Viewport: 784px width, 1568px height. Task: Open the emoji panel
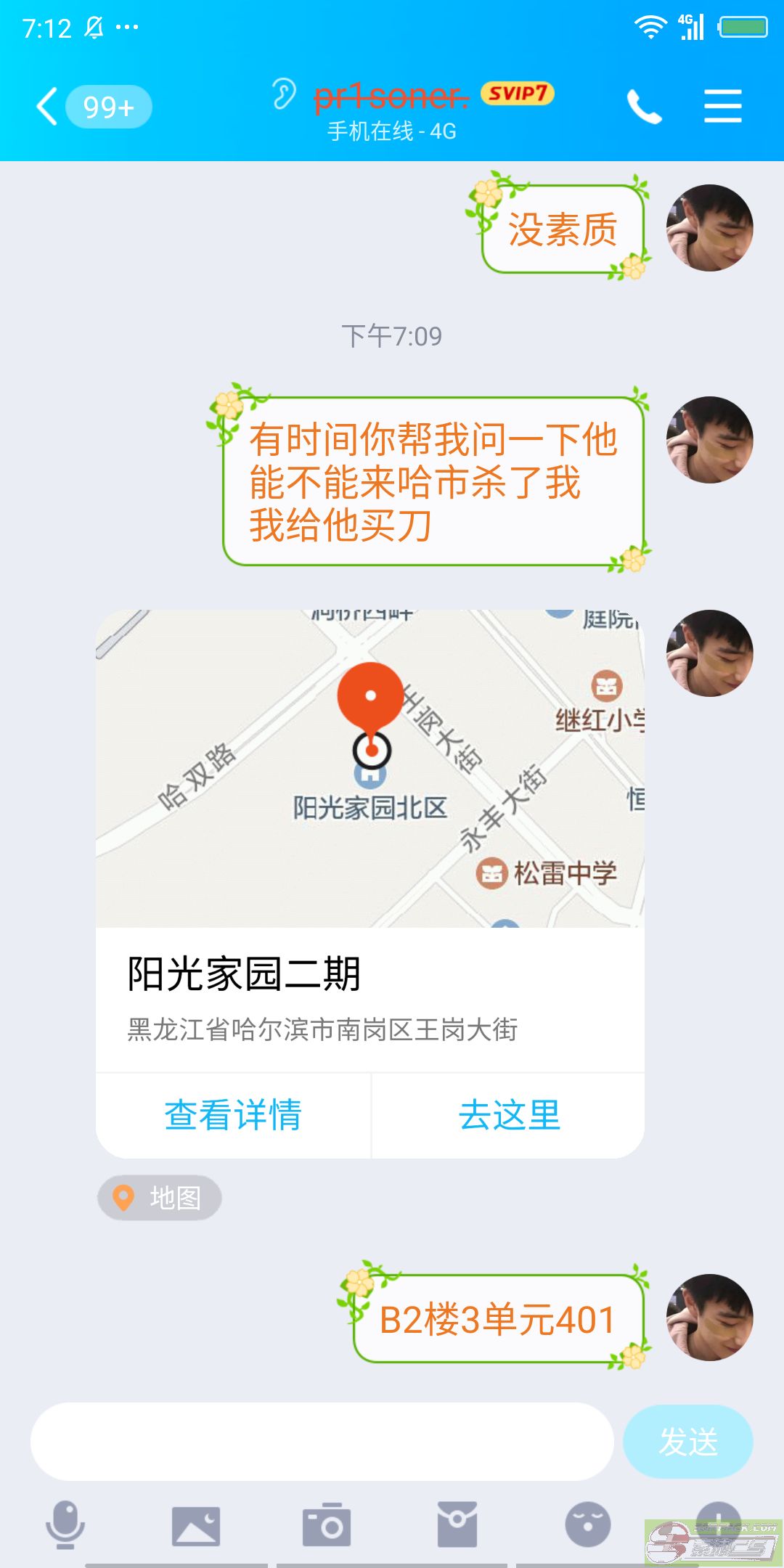tap(587, 1525)
